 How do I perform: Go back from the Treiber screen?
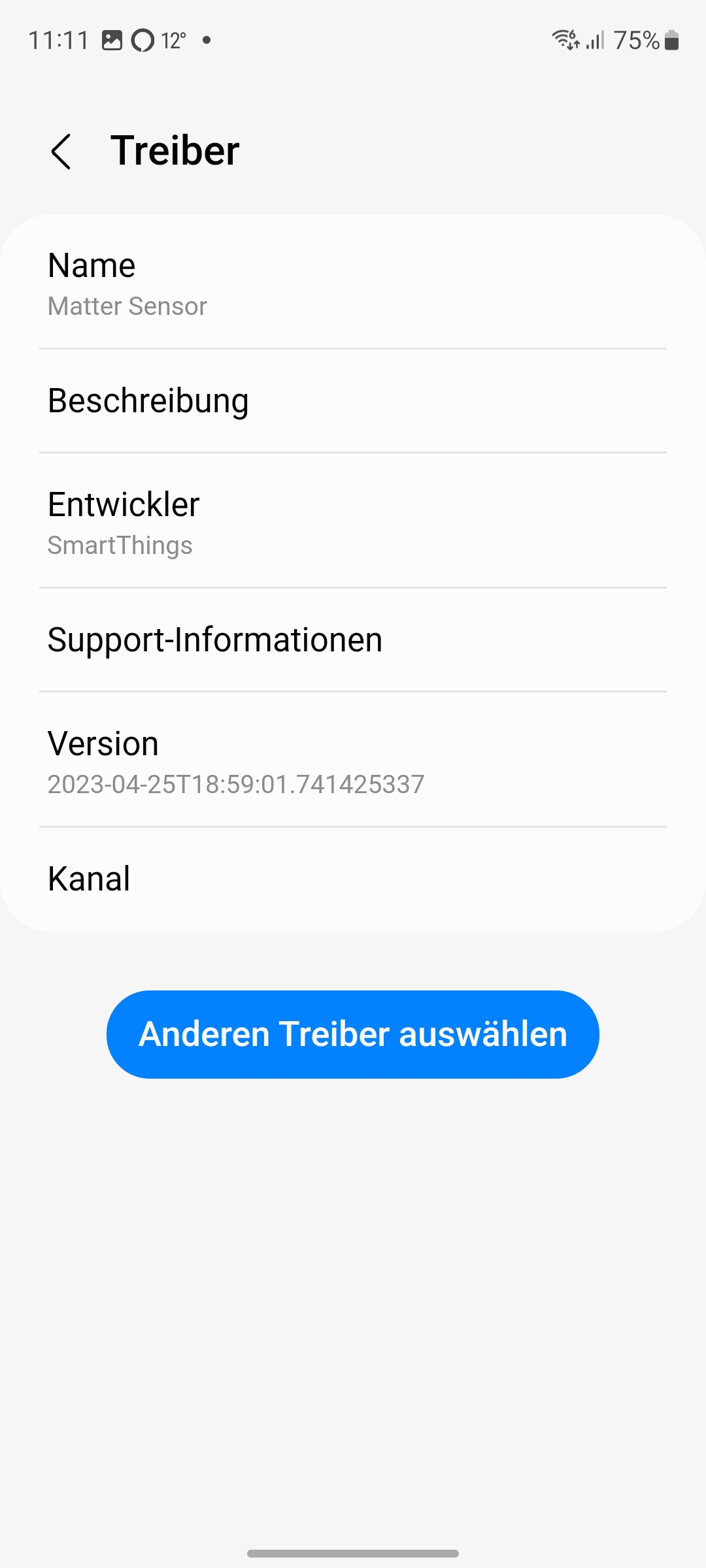point(61,152)
